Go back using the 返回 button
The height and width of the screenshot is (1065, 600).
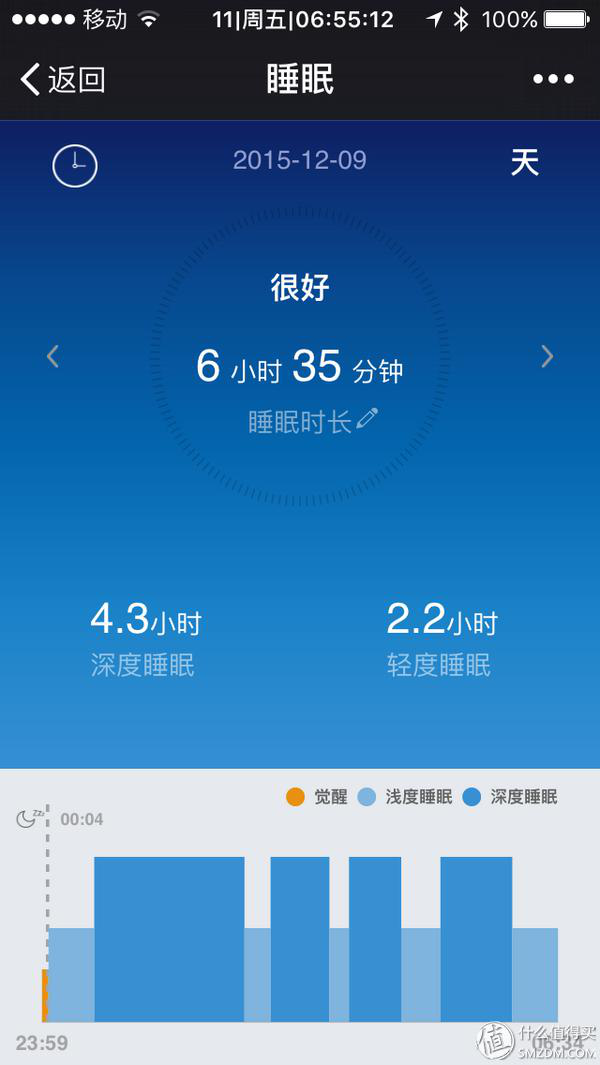(x=62, y=79)
